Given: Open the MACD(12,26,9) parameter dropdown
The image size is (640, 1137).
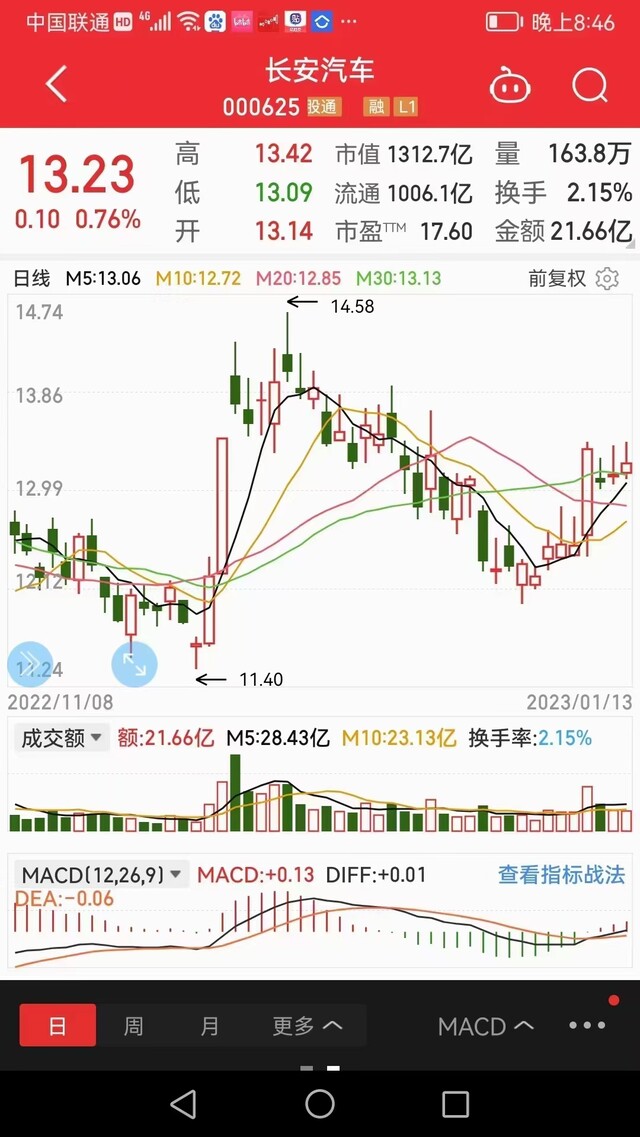Looking at the screenshot, I should pos(101,875).
